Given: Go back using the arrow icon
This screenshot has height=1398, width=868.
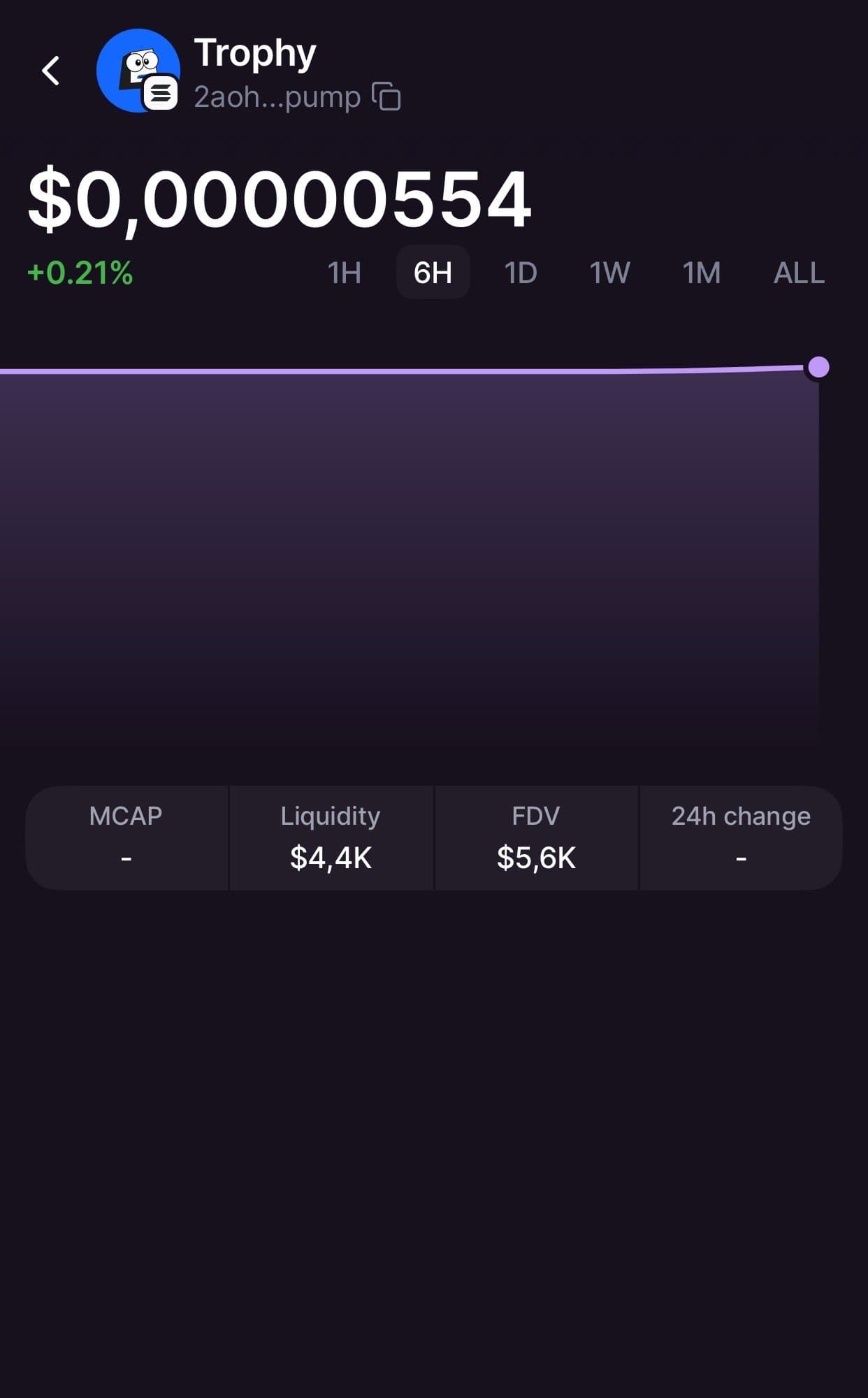Looking at the screenshot, I should tap(50, 71).
